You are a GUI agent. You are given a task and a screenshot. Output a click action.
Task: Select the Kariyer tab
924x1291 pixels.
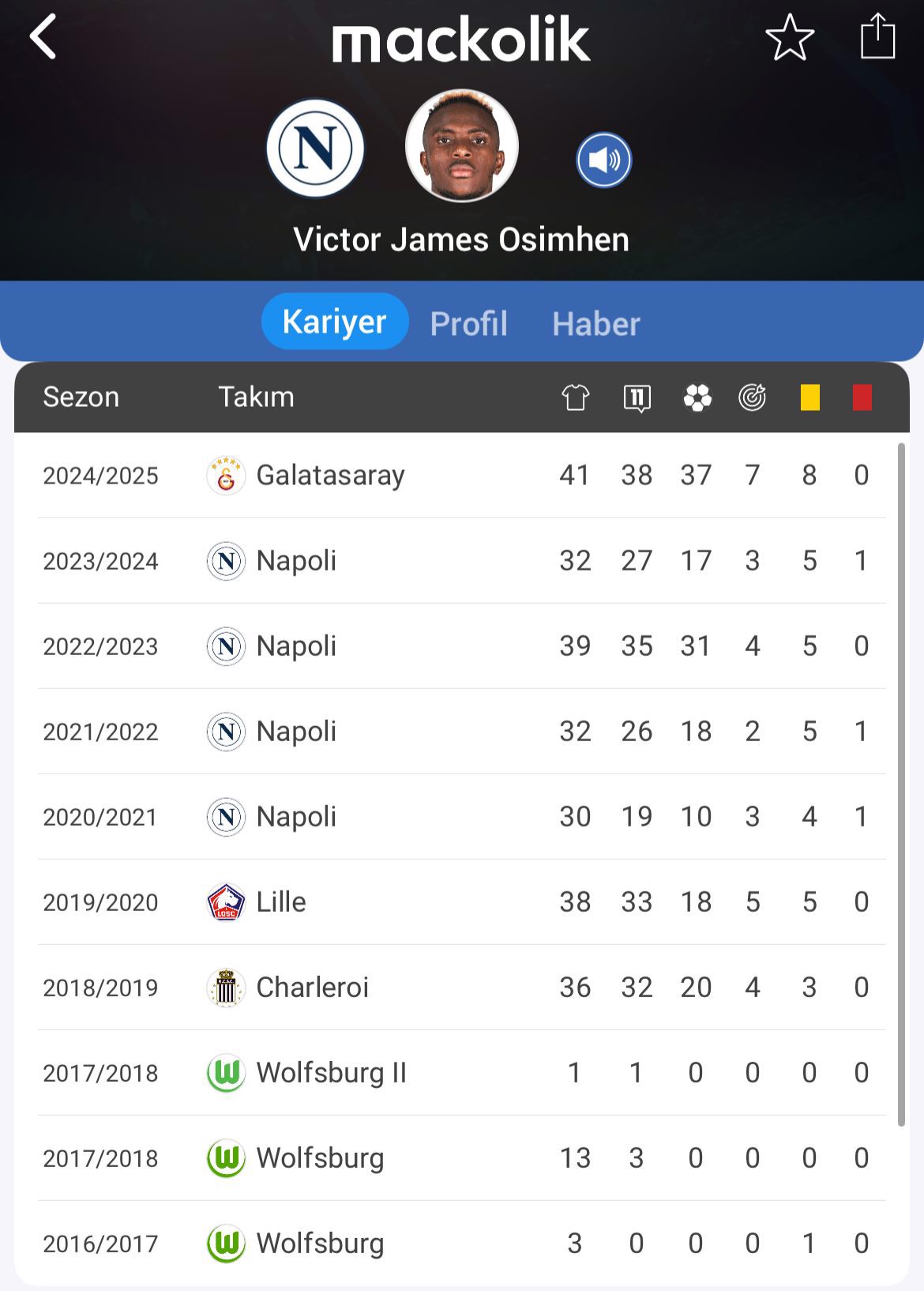[x=335, y=322]
